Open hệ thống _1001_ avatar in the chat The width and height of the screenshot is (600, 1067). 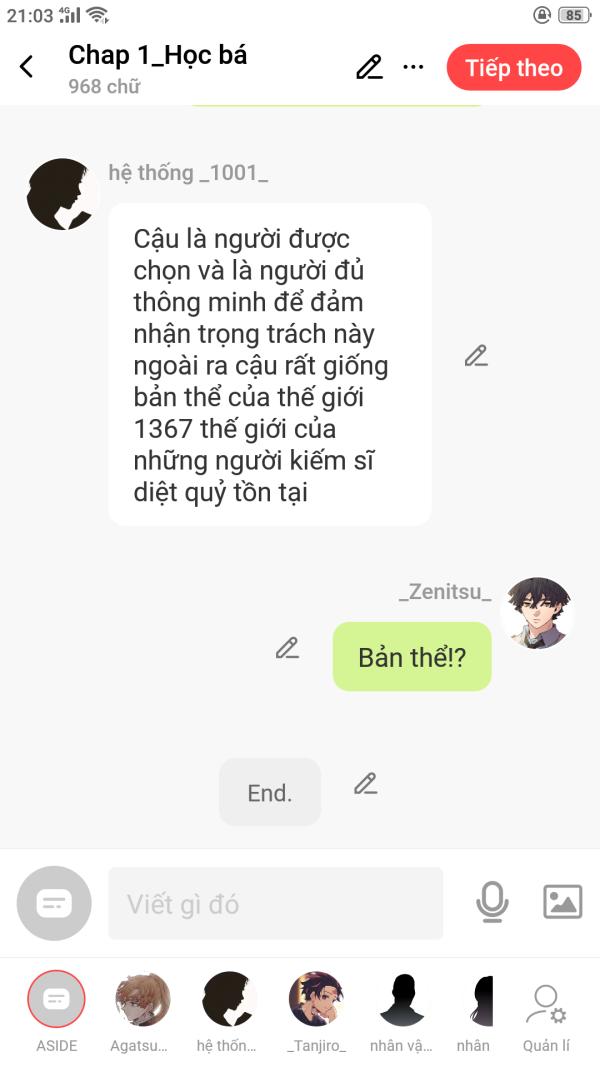(62, 194)
